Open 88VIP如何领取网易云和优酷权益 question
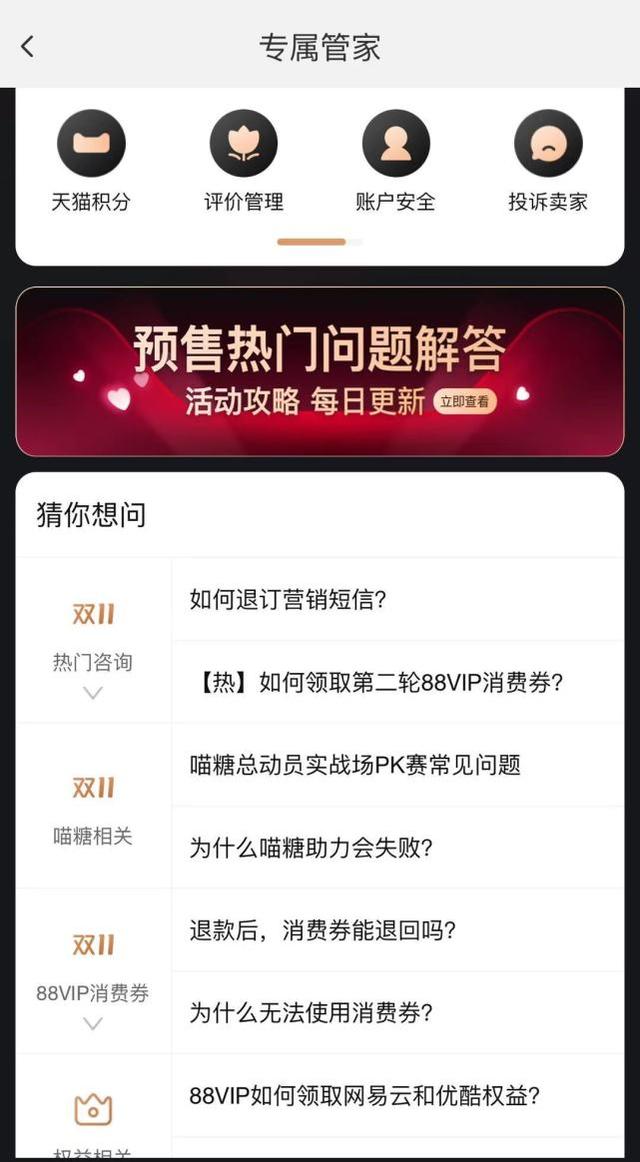Viewport: 640px width, 1162px height. [365, 1095]
